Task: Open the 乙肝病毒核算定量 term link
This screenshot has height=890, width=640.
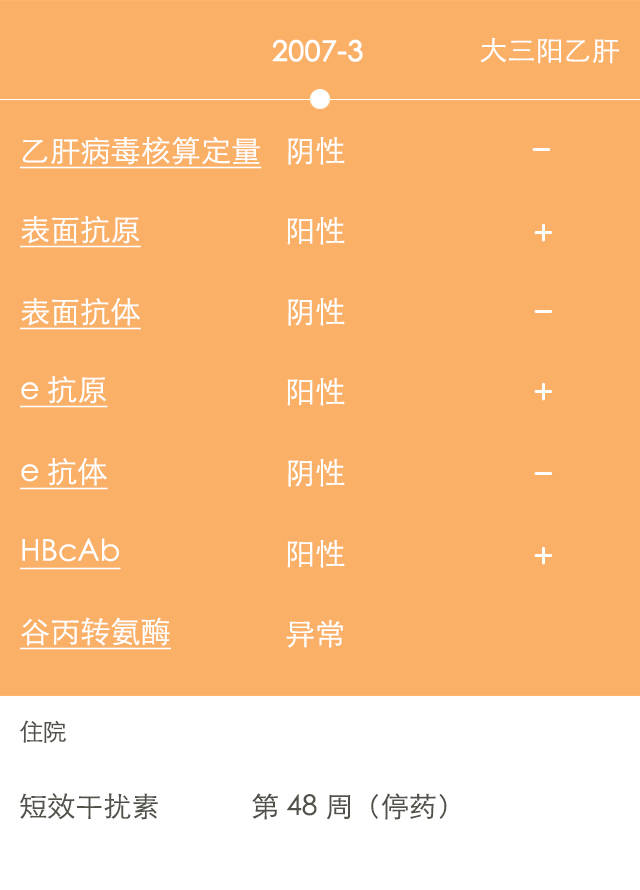Action: [x=140, y=152]
